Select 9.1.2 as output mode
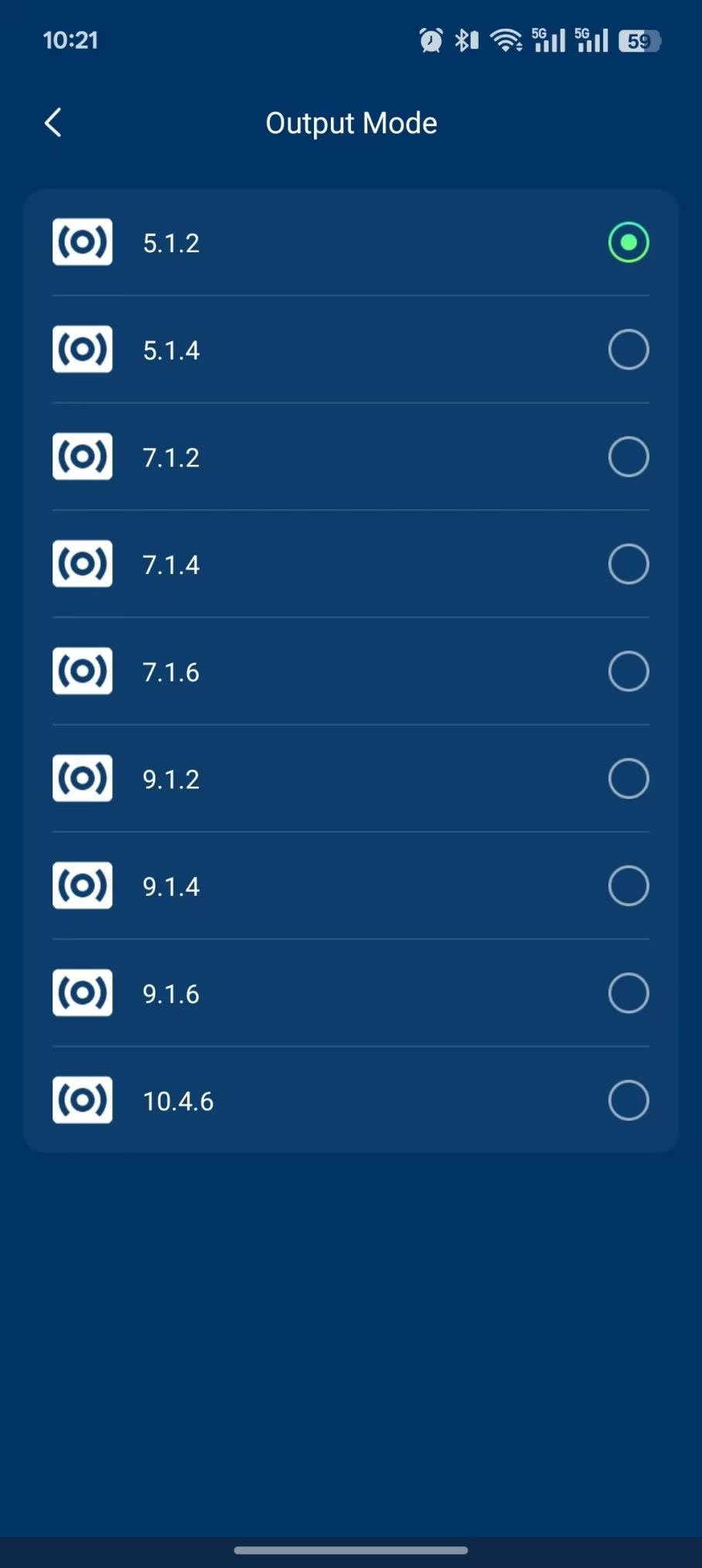Image resolution: width=702 pixels, height=1568 pixels. point(628,778)
